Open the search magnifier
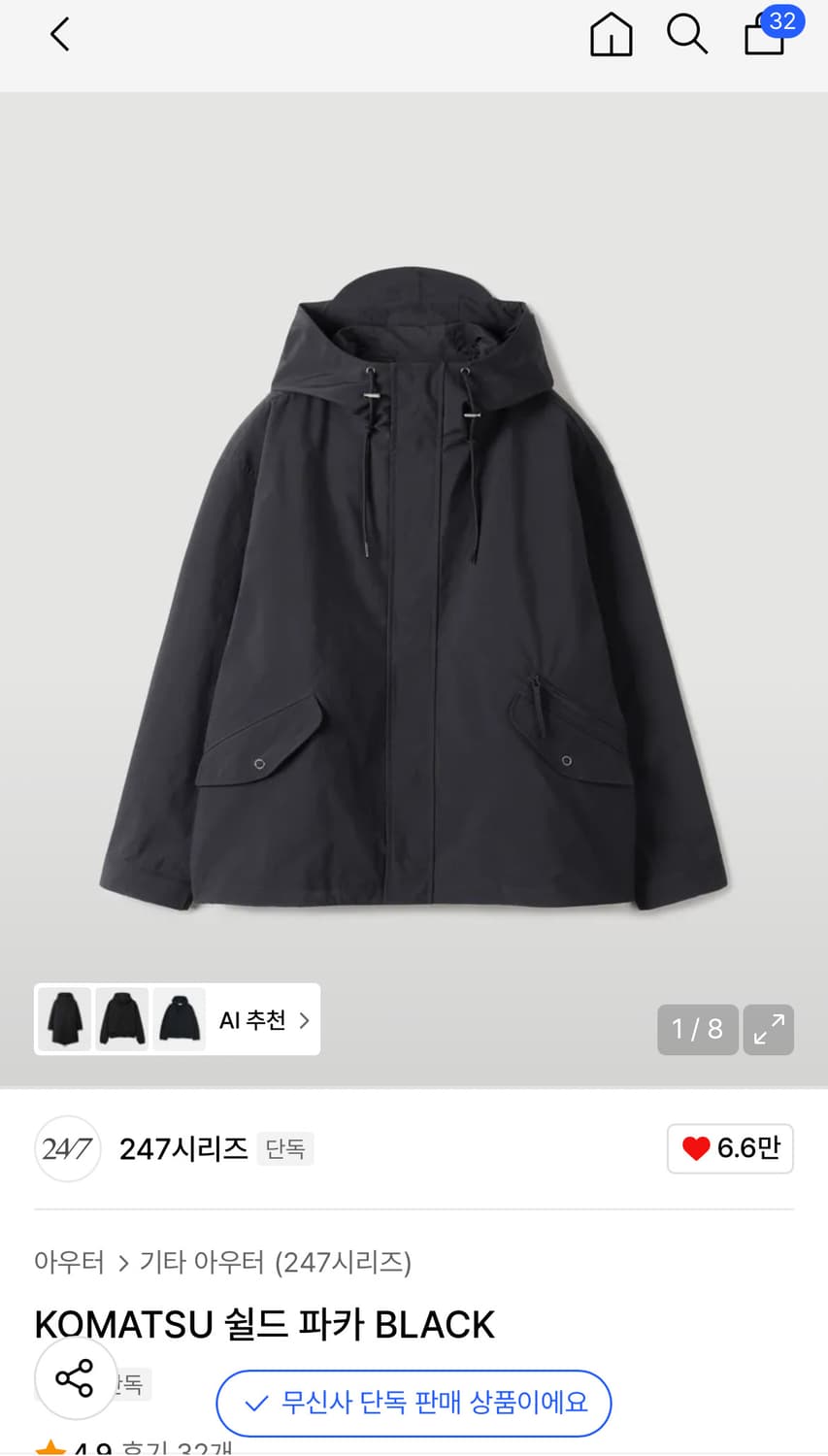This screenshot has height=1456, width=828. pyautogui.click(x=686, y=36)
